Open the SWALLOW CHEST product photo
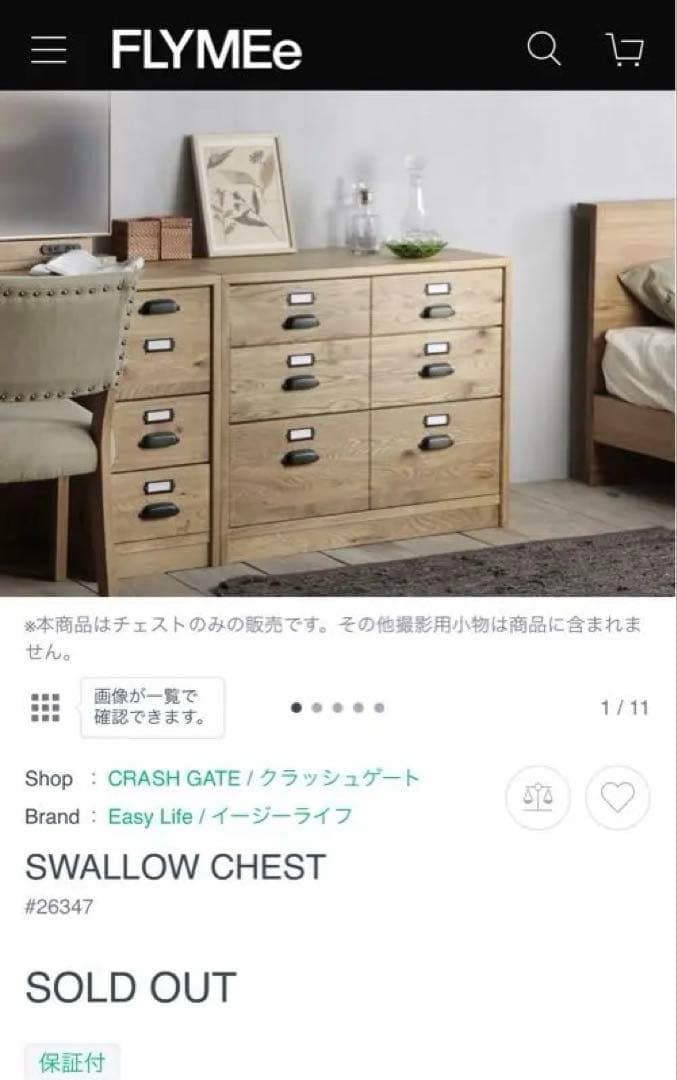The height and width of the screenshot is (1080, 677). coord(338,343)
